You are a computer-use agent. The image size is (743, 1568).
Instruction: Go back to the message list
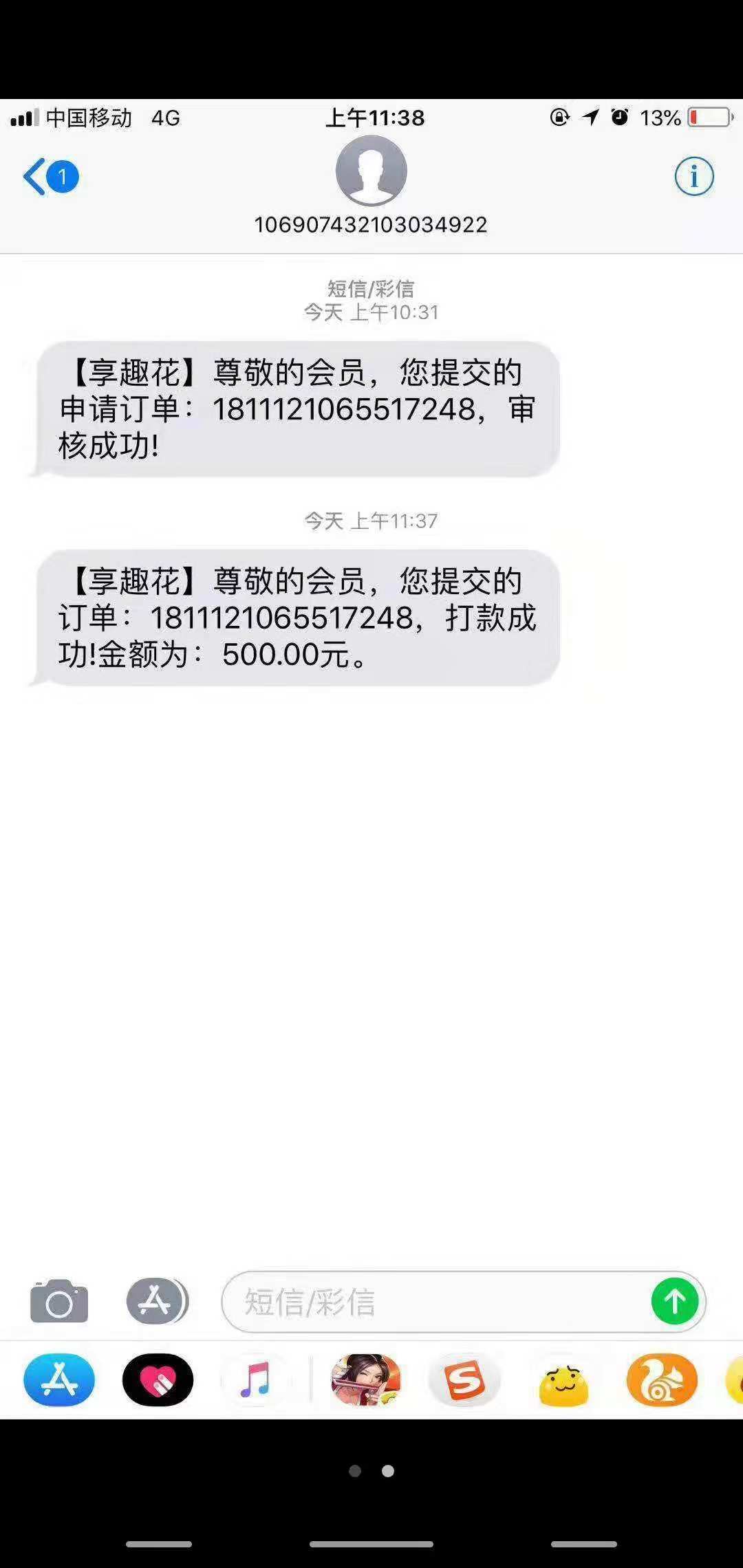pos(50,177)
